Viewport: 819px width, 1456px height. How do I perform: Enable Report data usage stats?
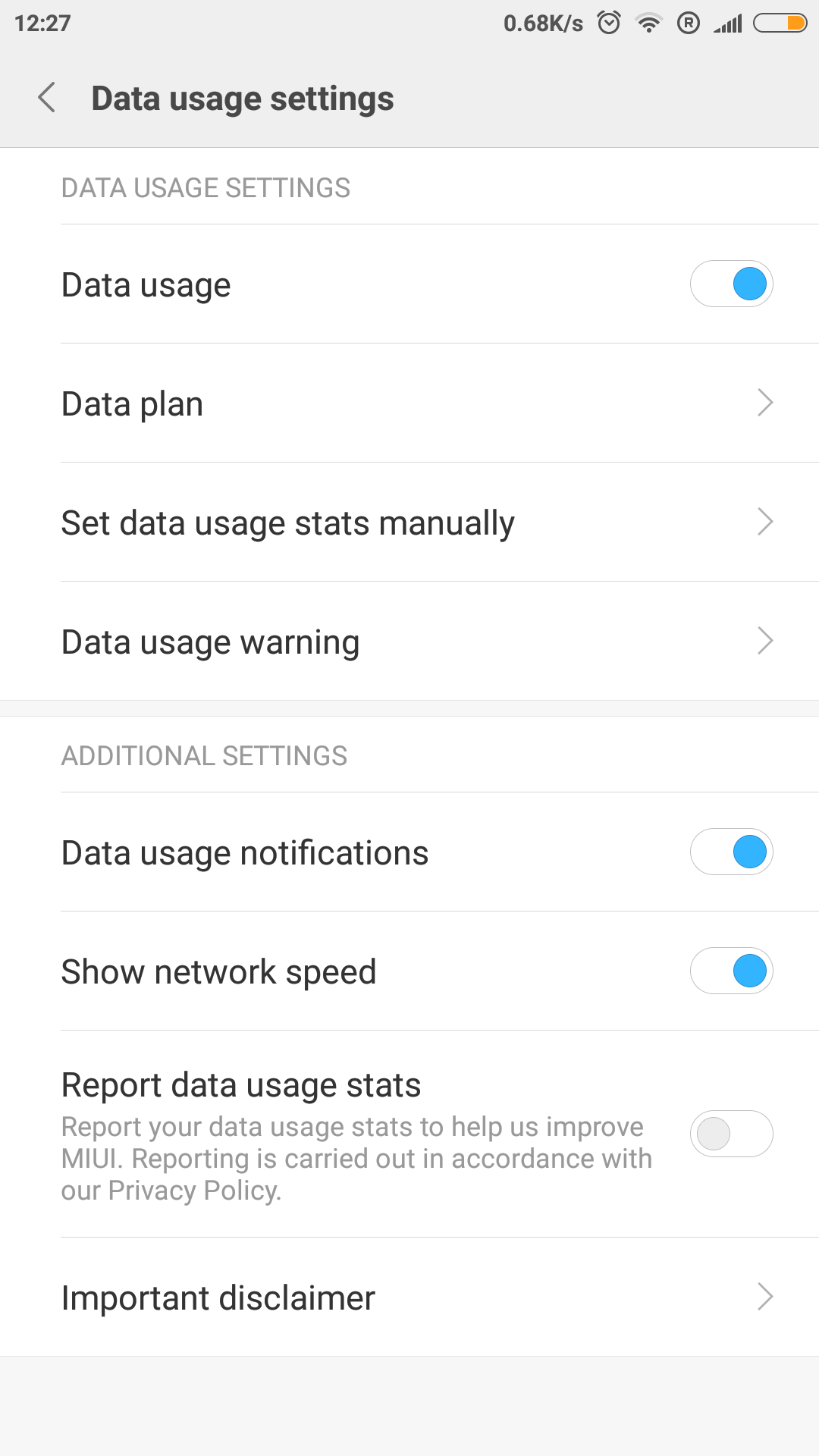pyautogui.click(x=731, y=1134)
